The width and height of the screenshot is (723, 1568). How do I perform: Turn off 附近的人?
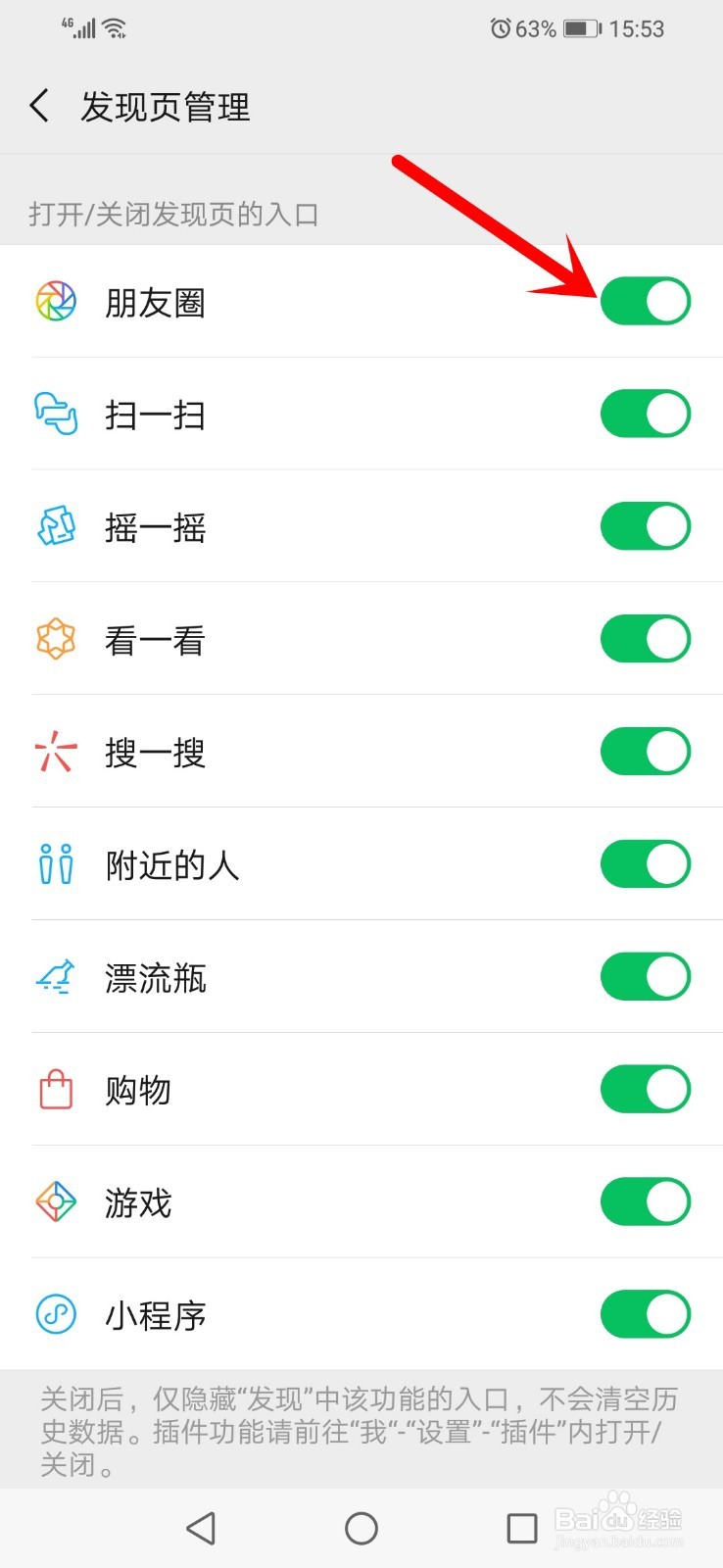[646, 864]
